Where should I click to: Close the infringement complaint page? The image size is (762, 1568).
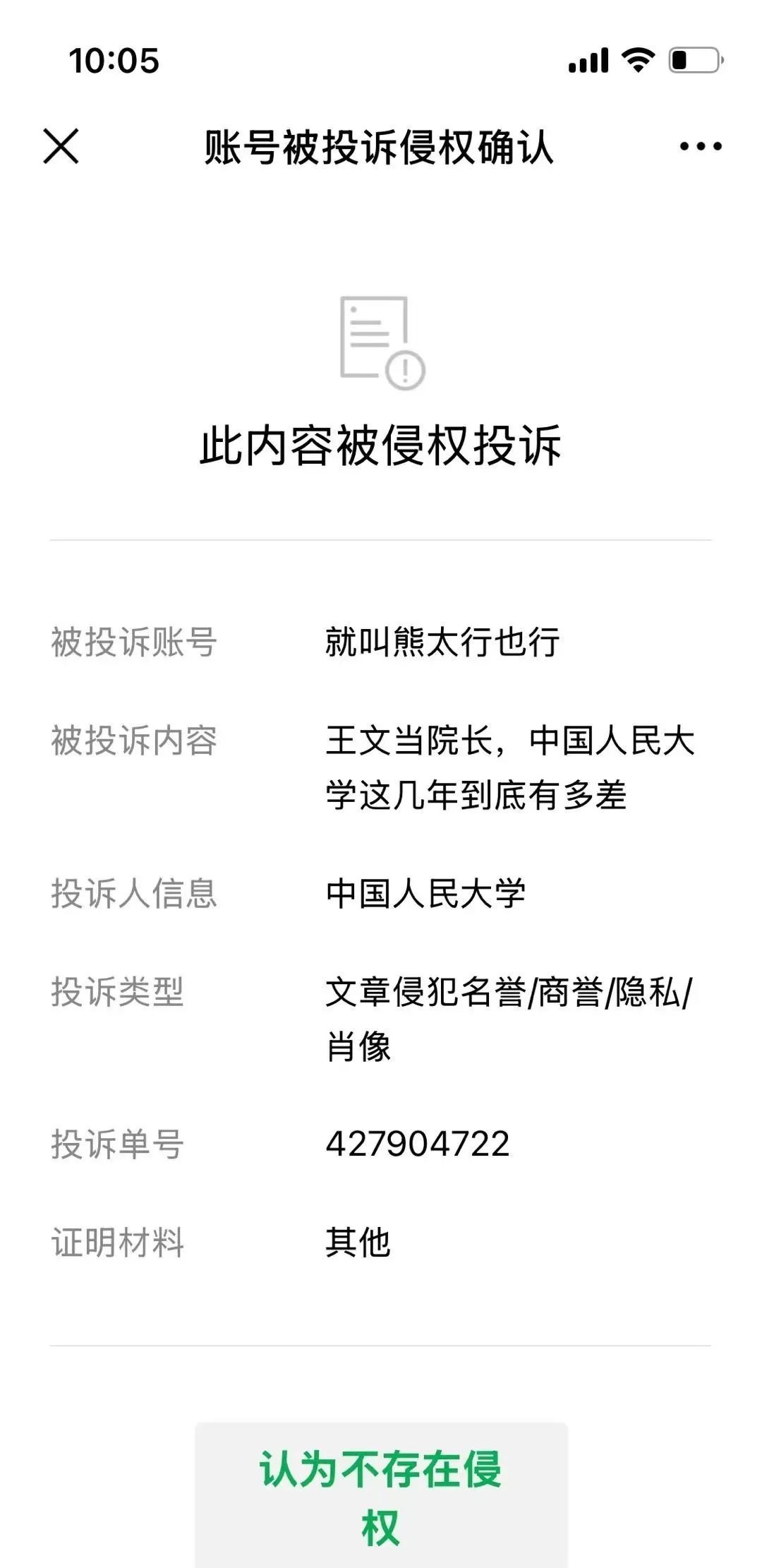[x=61, y=146]
